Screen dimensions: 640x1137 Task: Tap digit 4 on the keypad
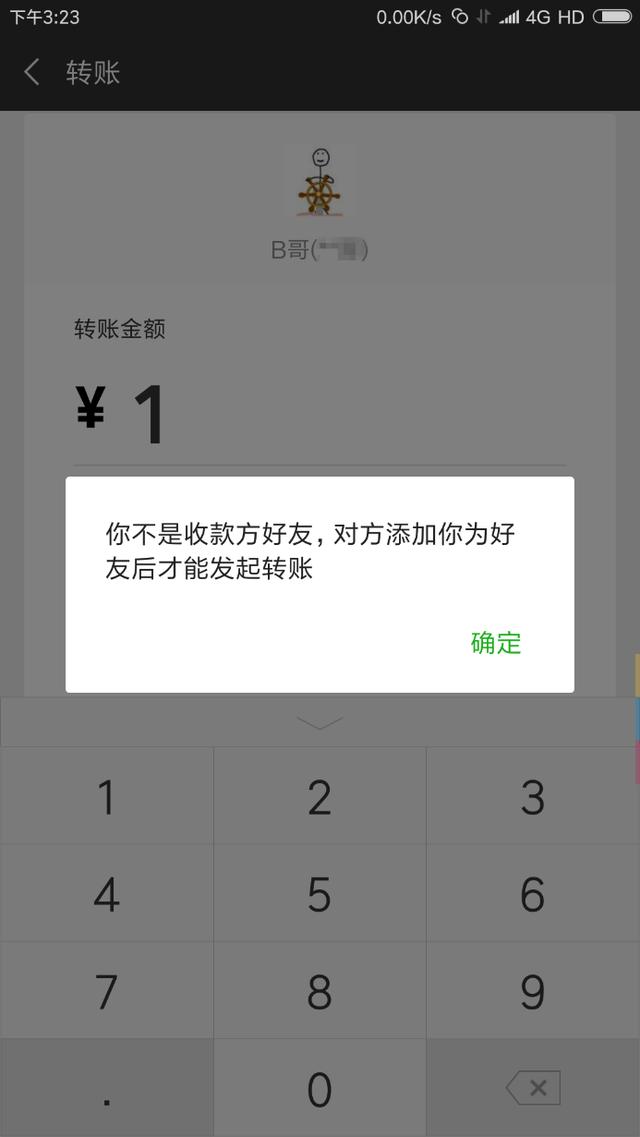(x=106, y=894)
